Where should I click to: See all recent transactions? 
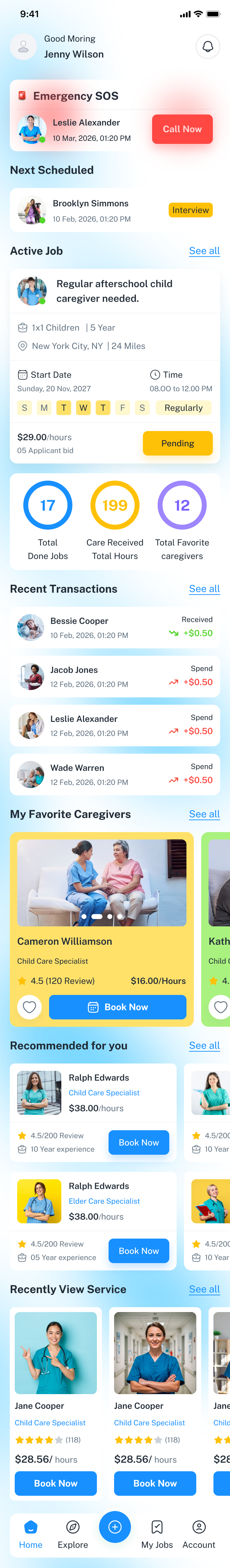[204, 589]
